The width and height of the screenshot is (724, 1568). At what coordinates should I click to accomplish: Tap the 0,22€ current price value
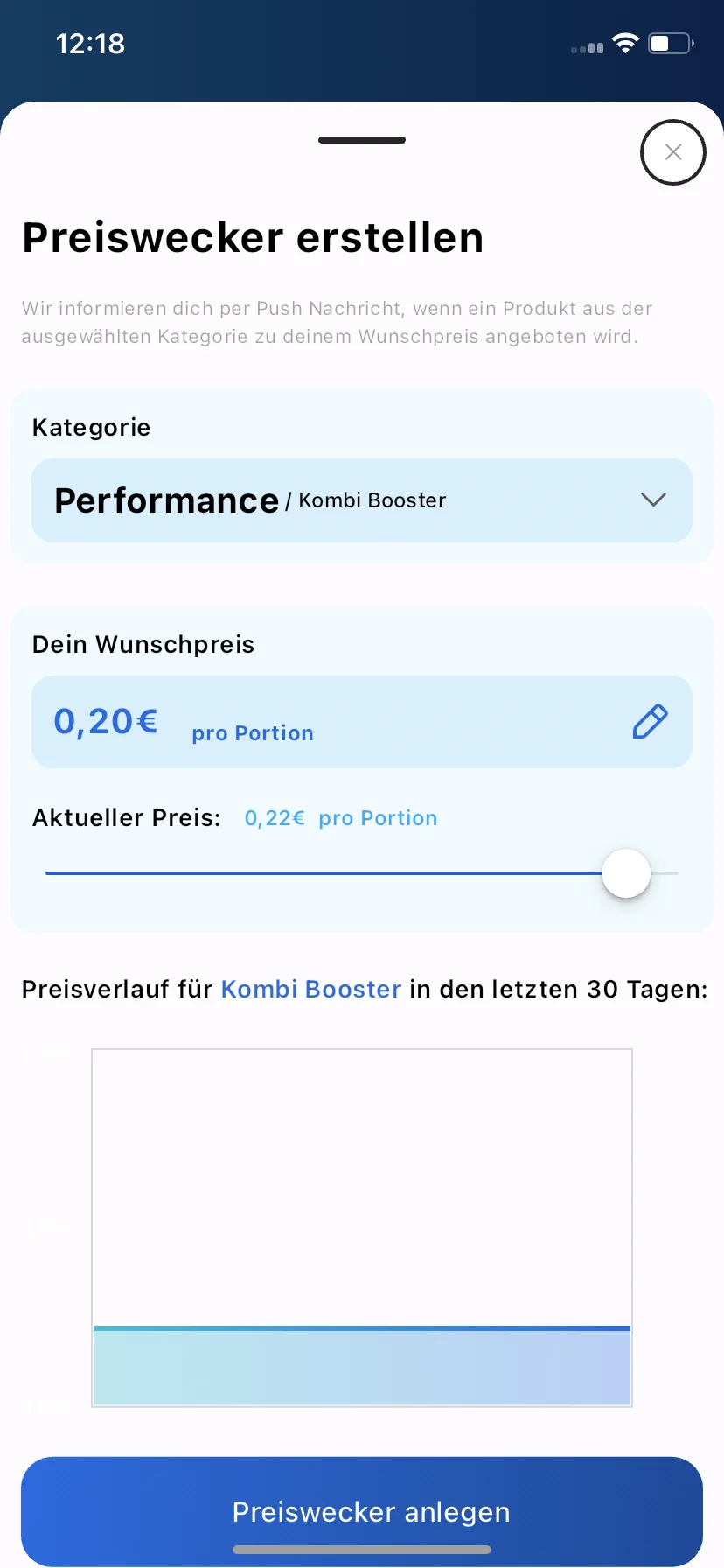click(x=274, y=817)
